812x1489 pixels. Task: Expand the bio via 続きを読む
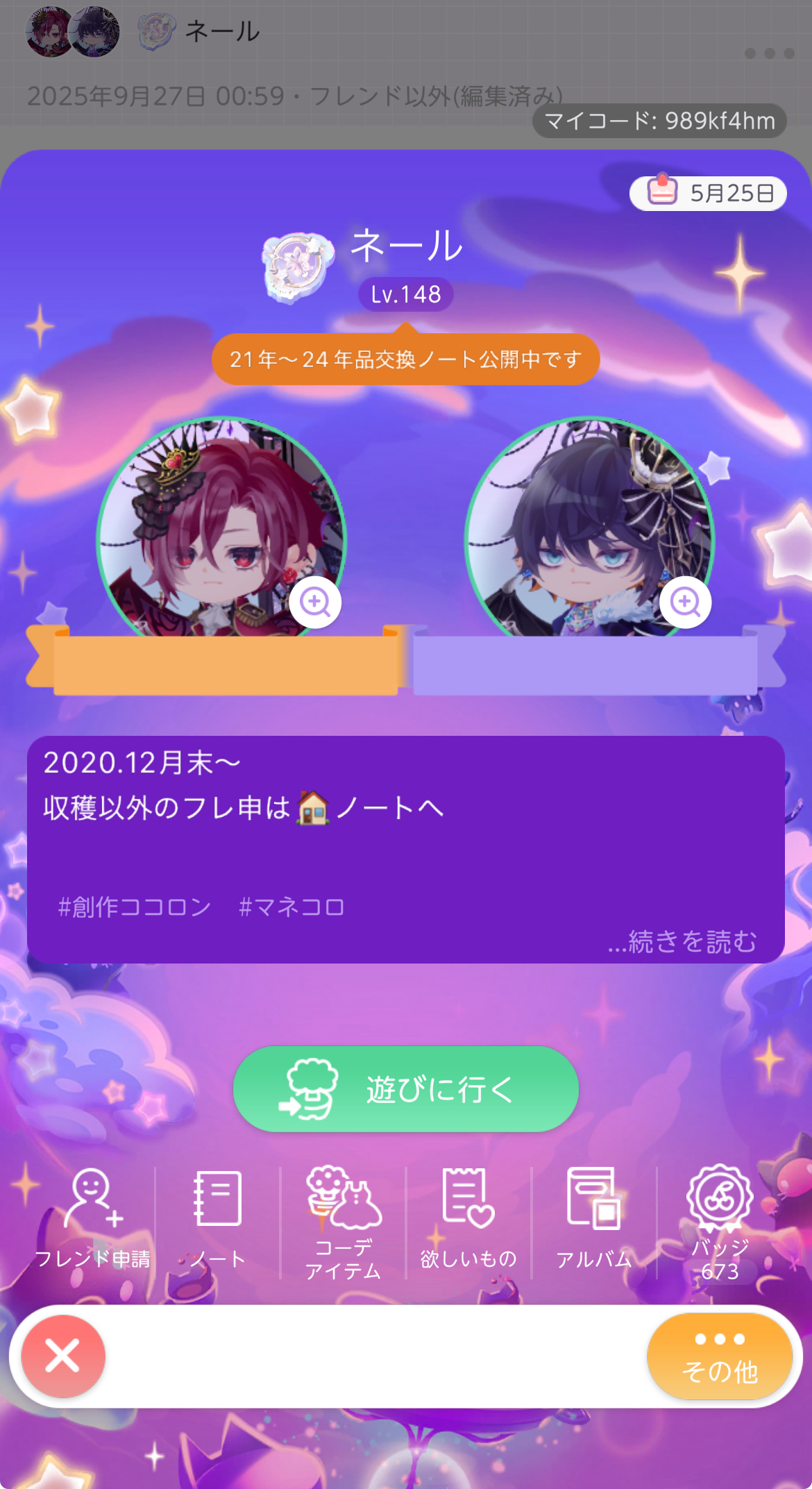pyautogui.click(x=682, y=941)
